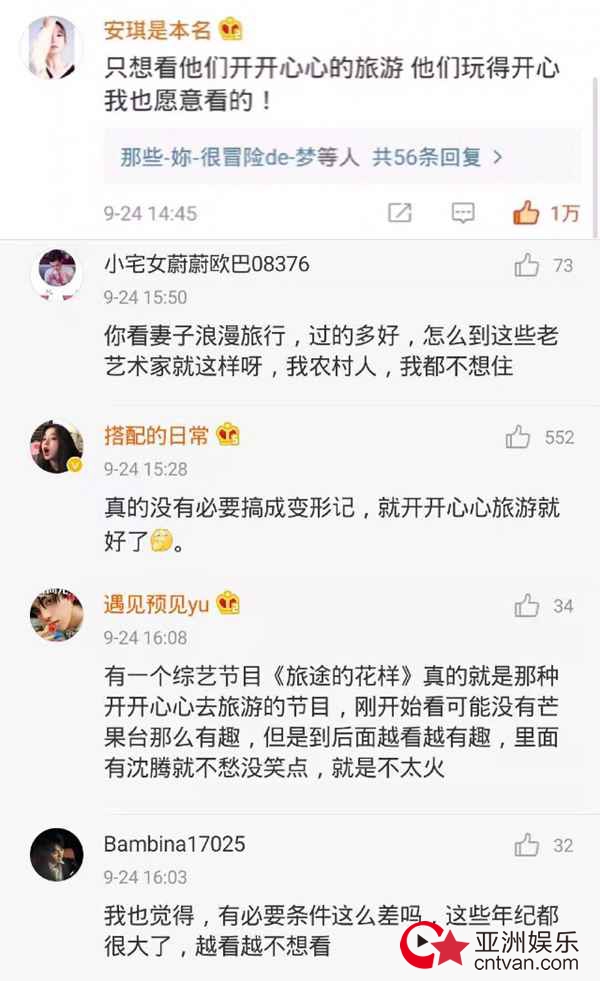600x981 pixels.
Task: Repost 安琪是本名's comment with share icon
Action: coord(400,213)
